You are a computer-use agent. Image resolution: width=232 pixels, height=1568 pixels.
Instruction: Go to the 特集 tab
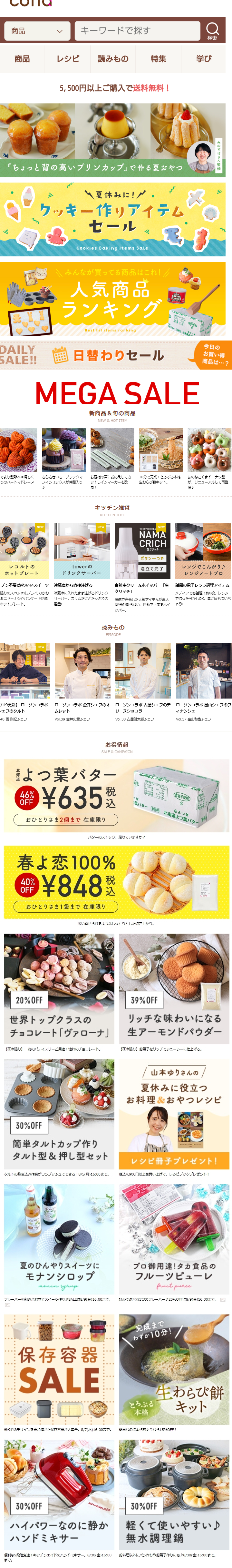(158, 59)
